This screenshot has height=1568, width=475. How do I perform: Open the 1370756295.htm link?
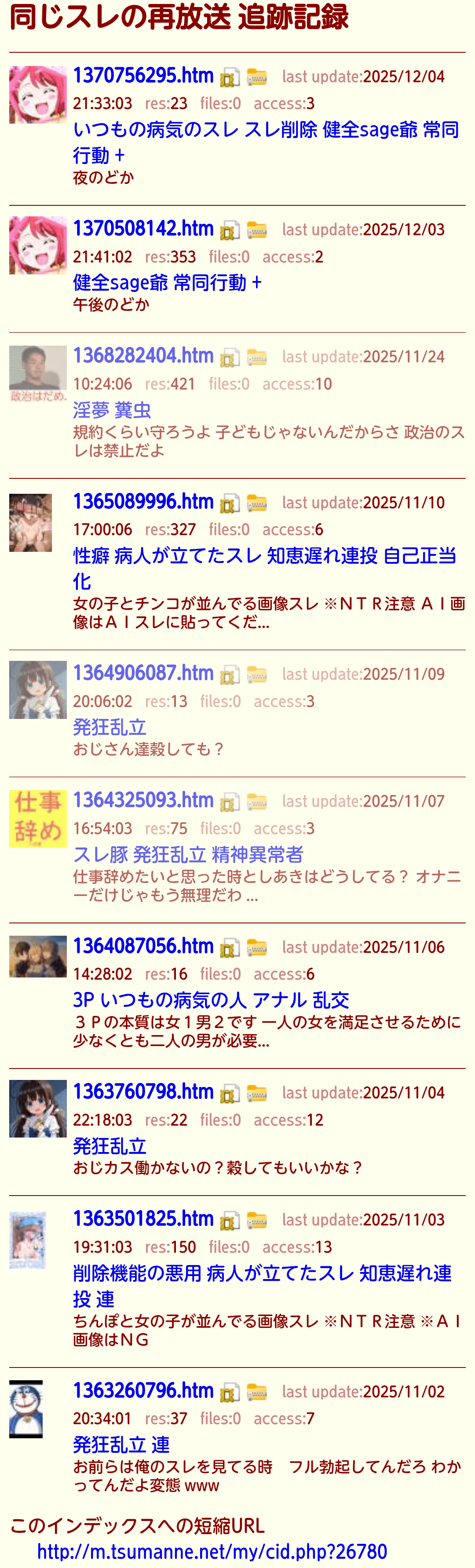coord(143,76)
